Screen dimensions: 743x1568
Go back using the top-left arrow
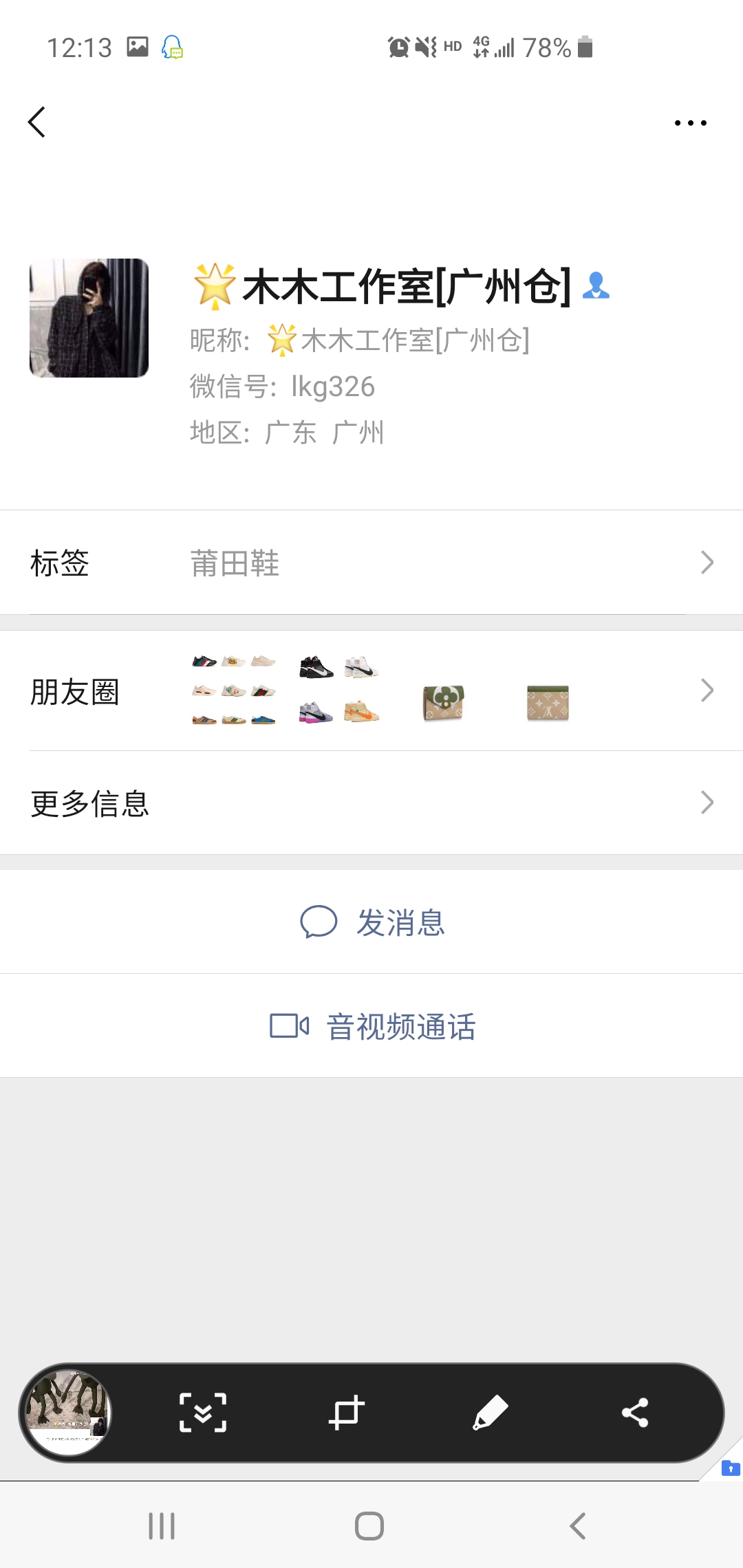click(x=36, y=122)
